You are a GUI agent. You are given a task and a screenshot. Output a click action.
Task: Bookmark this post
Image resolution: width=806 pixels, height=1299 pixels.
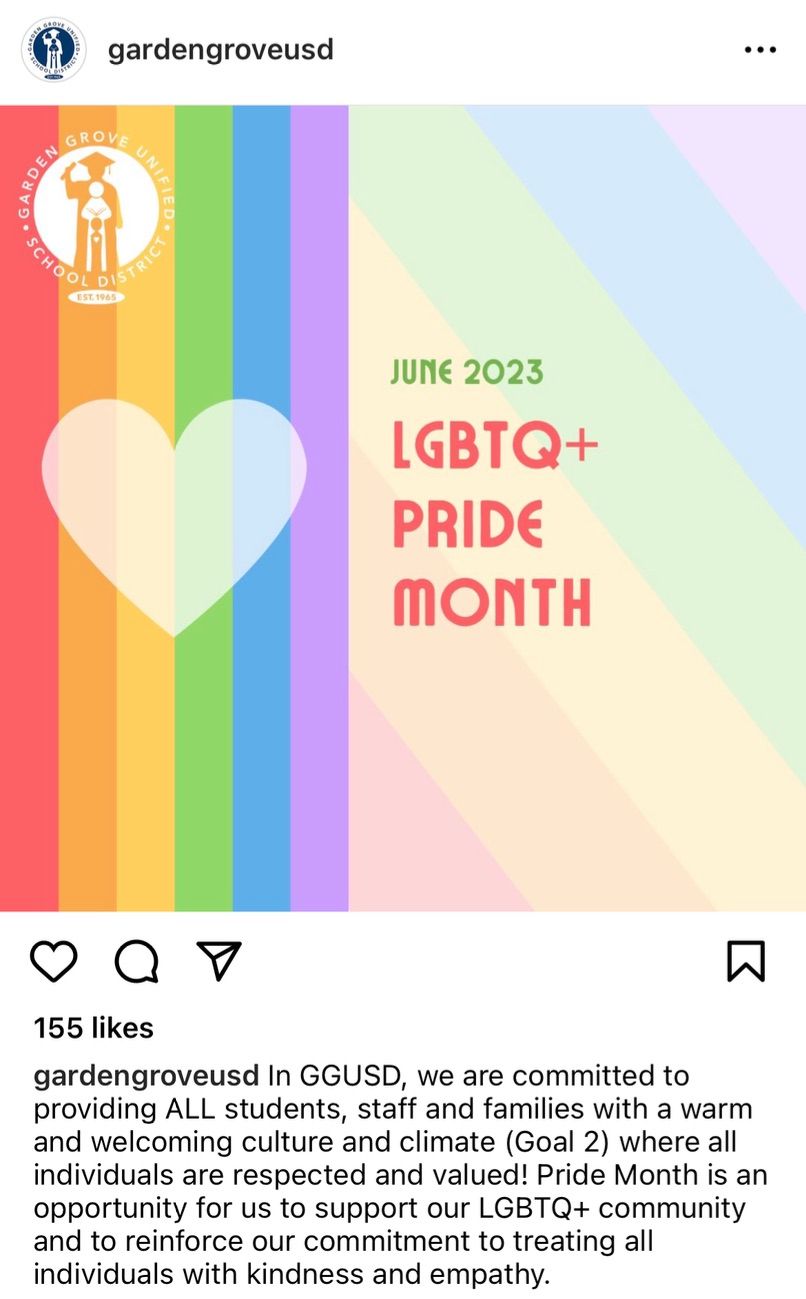(x=745, y=961)
